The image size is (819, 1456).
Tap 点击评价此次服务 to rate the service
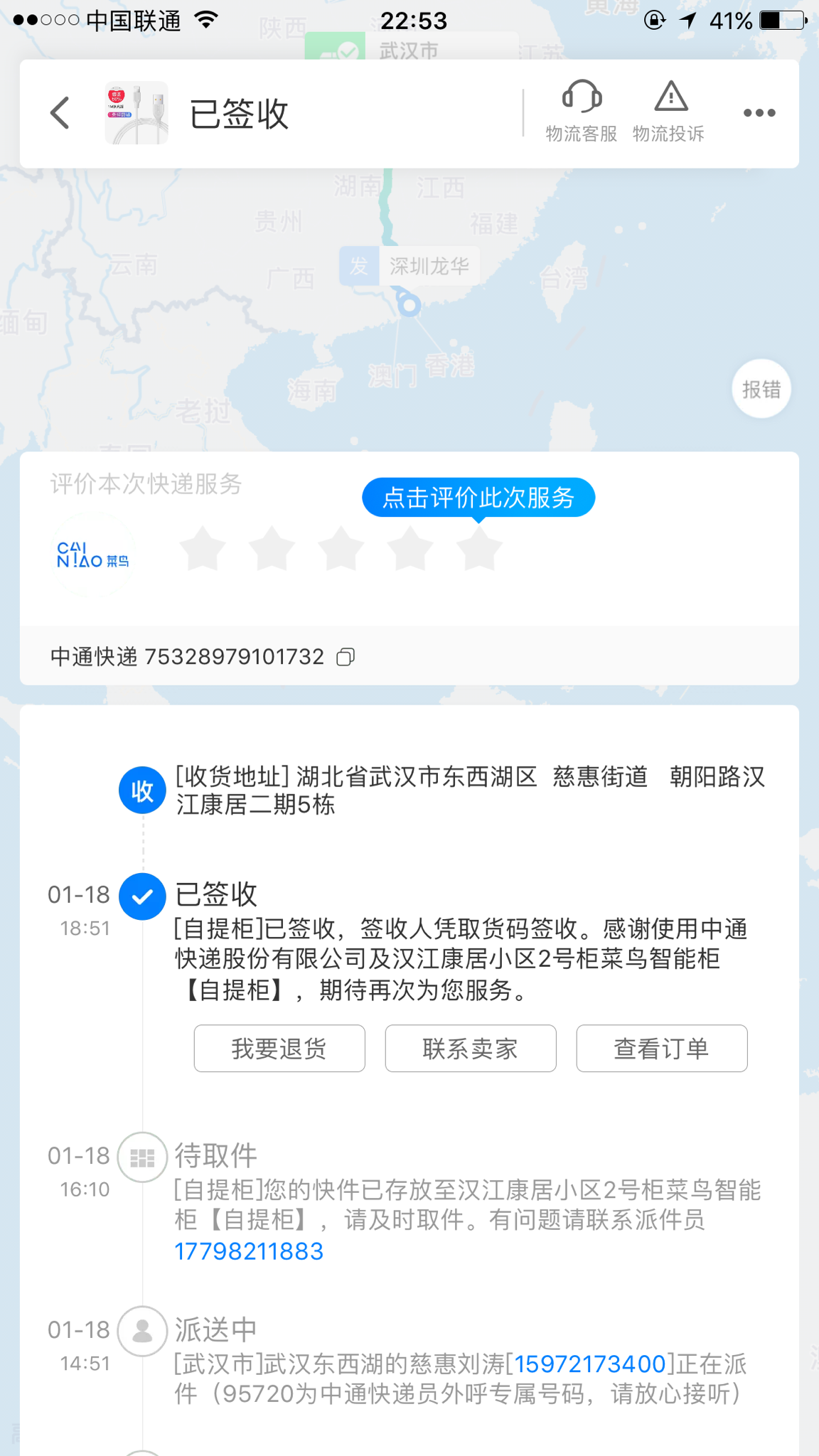[x=478, y=498]
